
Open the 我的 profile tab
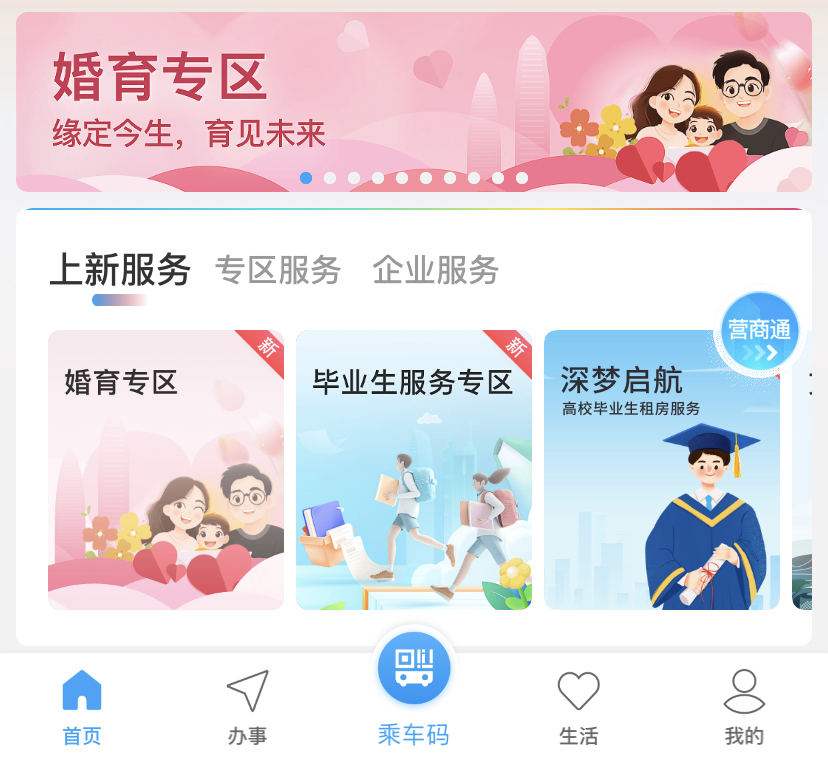pyautogui.click(x=744, y=708)
